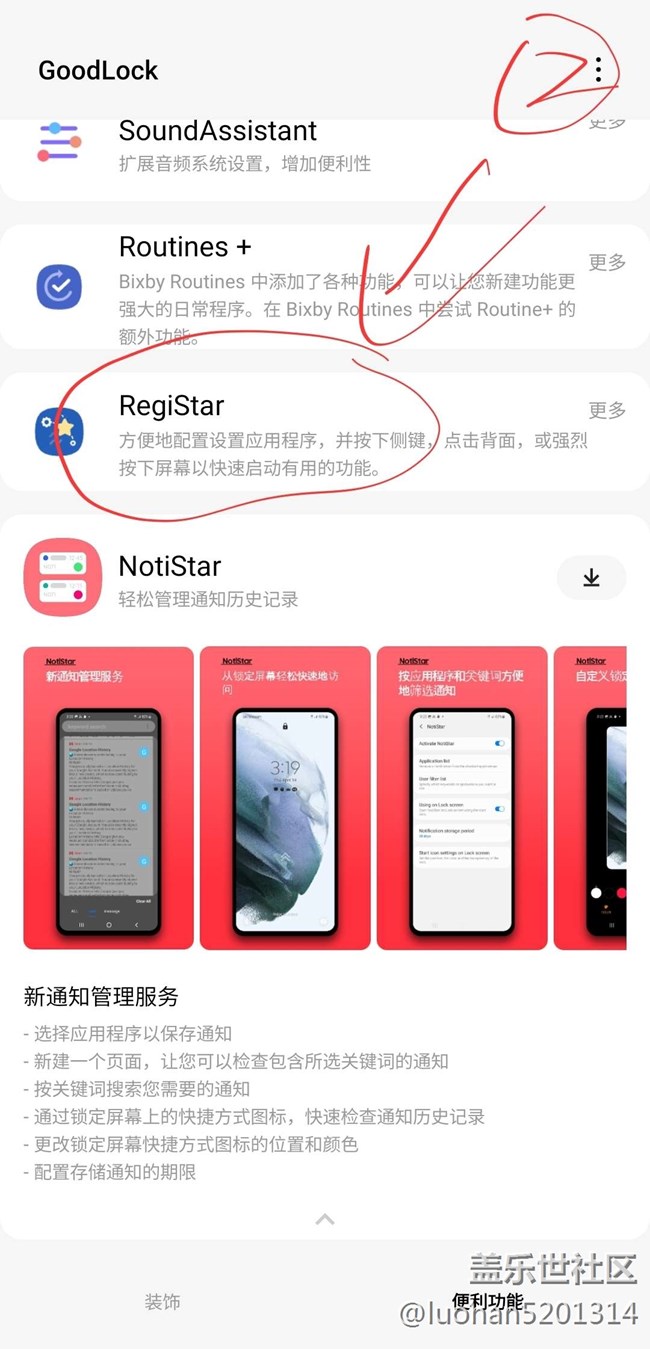Tap 更多 next to RegiStar
Viewport: 650px width, 1349px height.
(607, 410)
